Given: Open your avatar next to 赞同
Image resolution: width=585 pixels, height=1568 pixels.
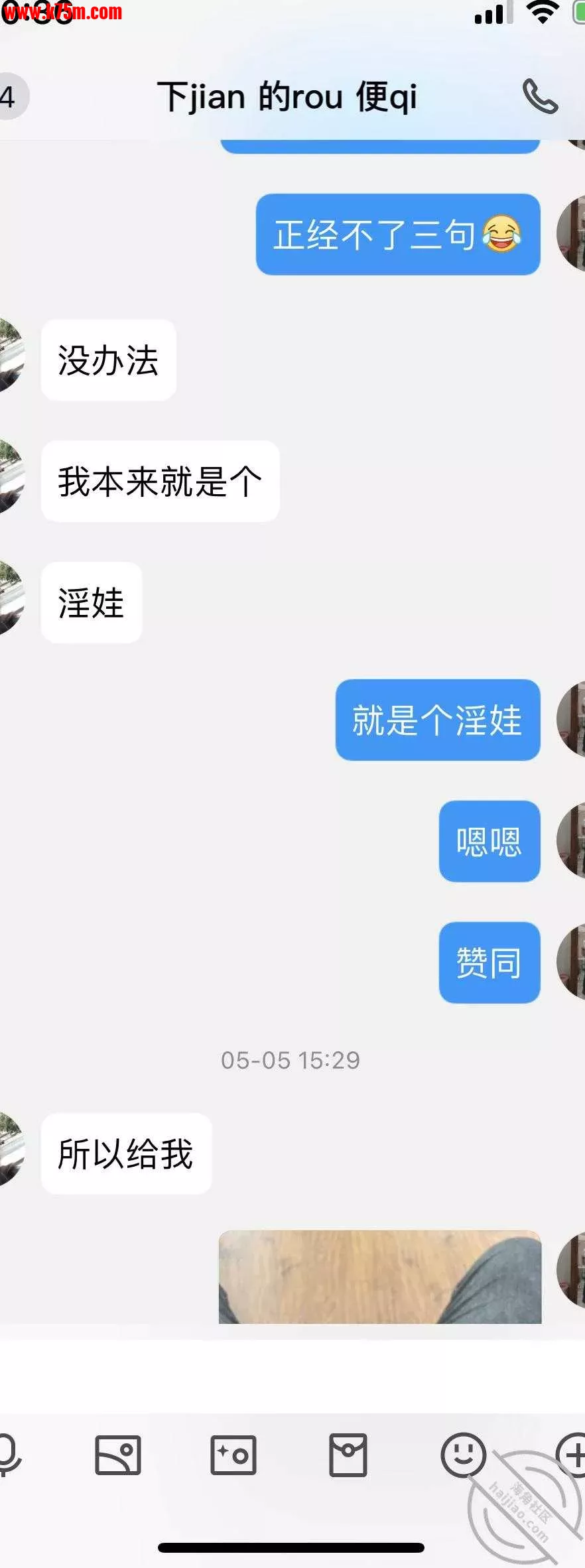Looking at the screenshot, I should click(x=571, y=962).
